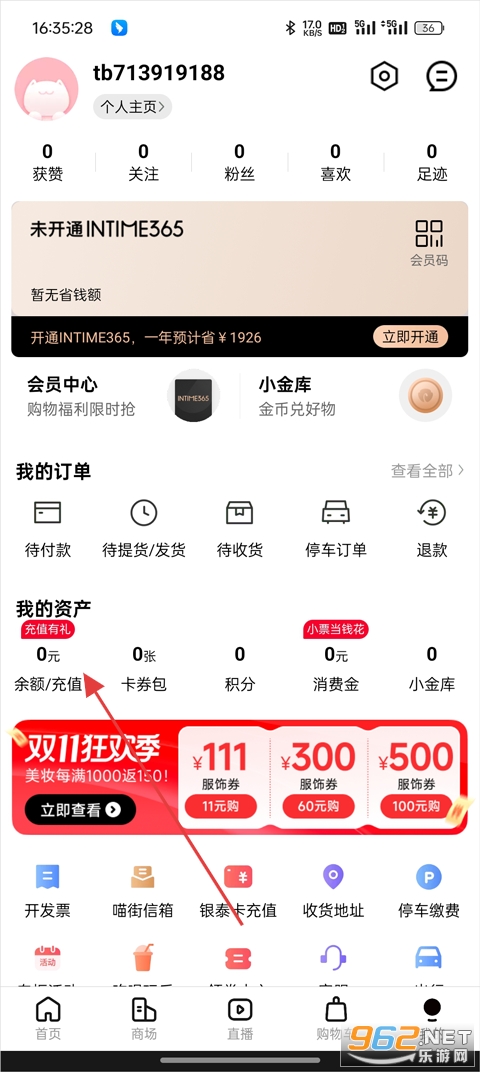Open 退款 refunds
The width and height of the screenshot is (480, 1072).
coord(431,529)
